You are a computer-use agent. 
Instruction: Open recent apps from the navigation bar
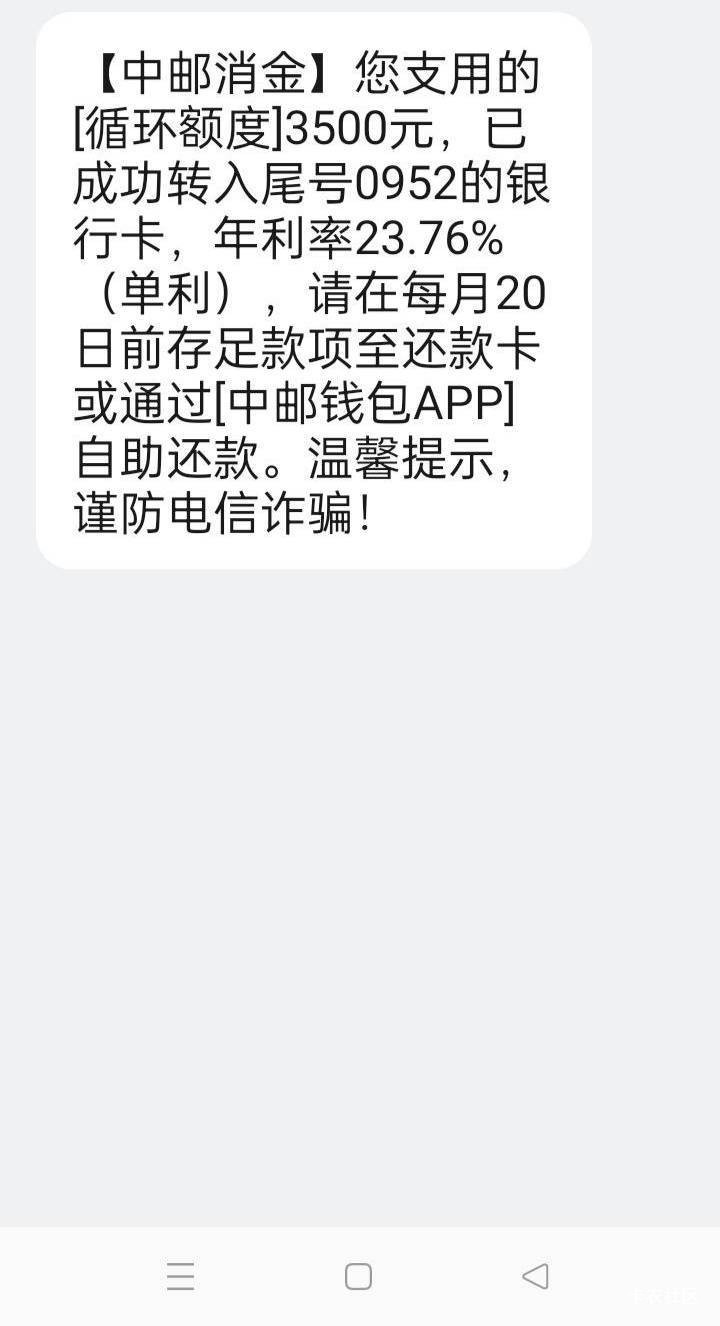click(181, 1276)
